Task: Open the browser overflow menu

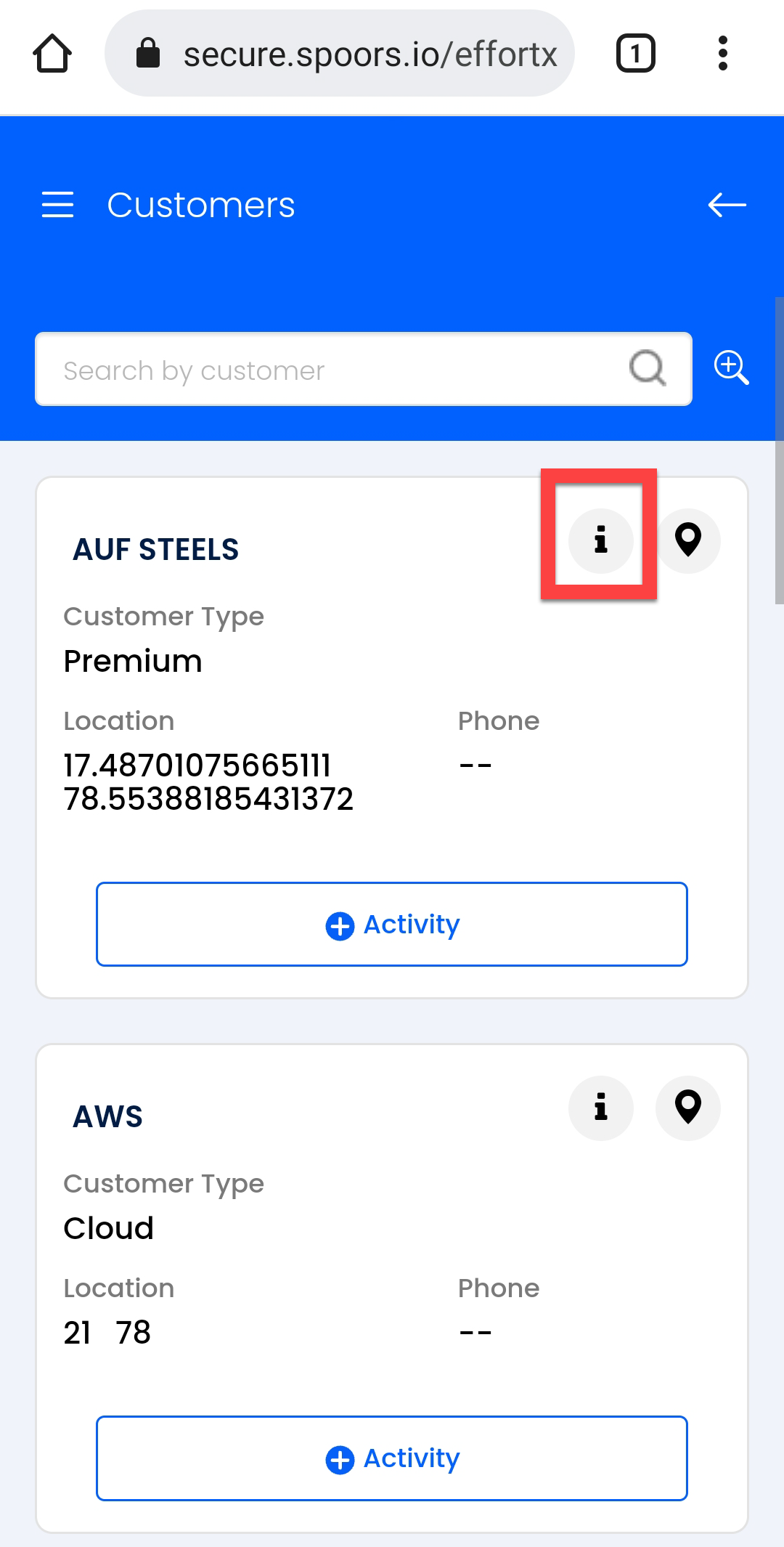Action: click(722, 54)
